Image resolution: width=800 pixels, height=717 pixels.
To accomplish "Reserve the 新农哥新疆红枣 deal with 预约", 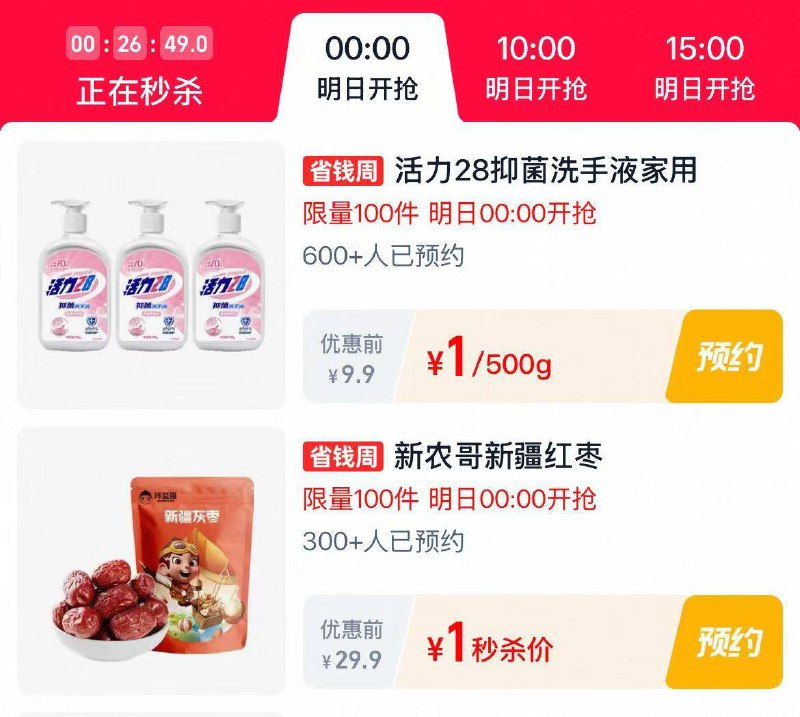I will coord(730,642).
